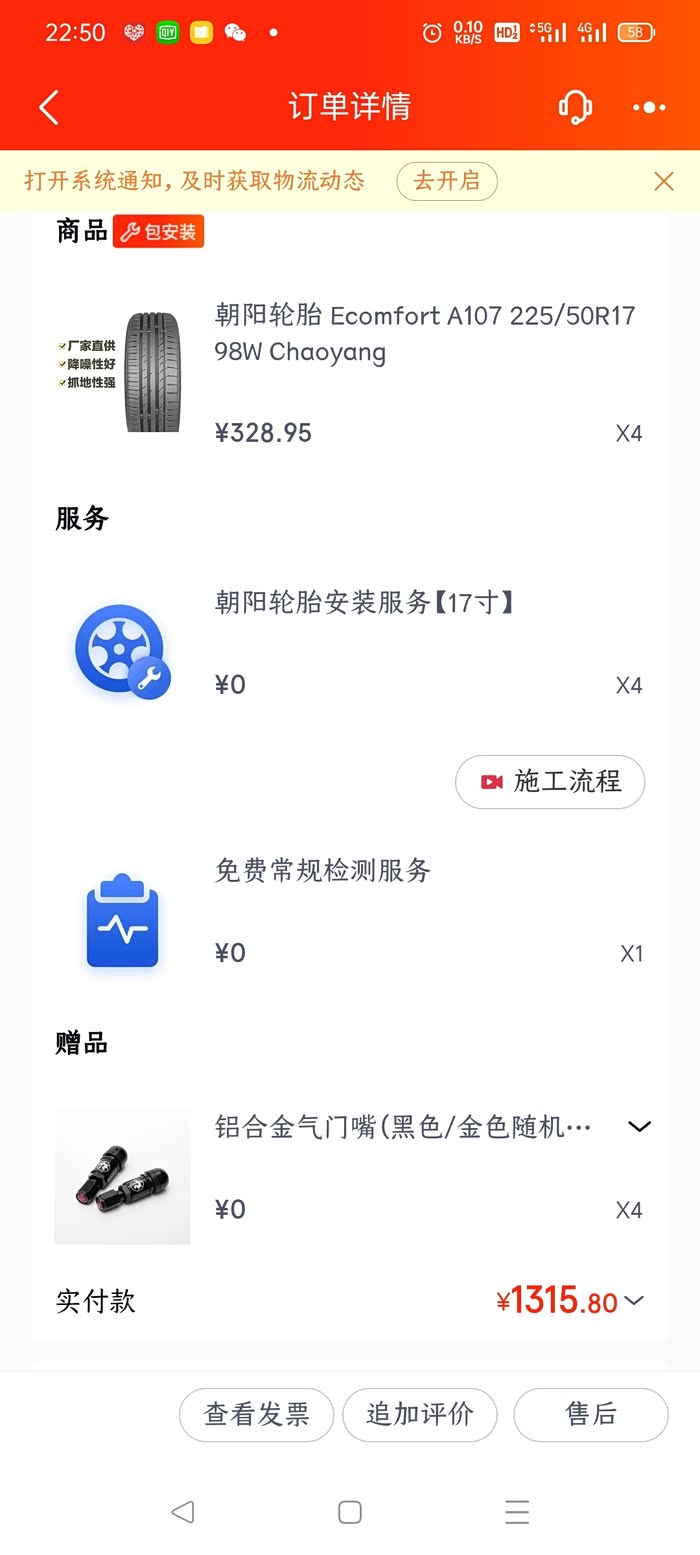Viewport: 700px width, 1555px height.
Task: Expand the 实付款 payment breakdown
Action: coord(634,1301)
